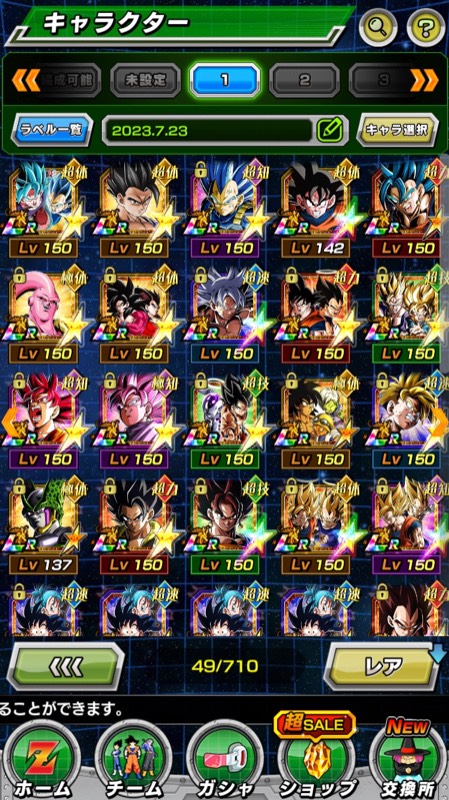The image size is (449, 800).
Task: Edit the label name with the pencil icon
Action: tap(330, 131)
